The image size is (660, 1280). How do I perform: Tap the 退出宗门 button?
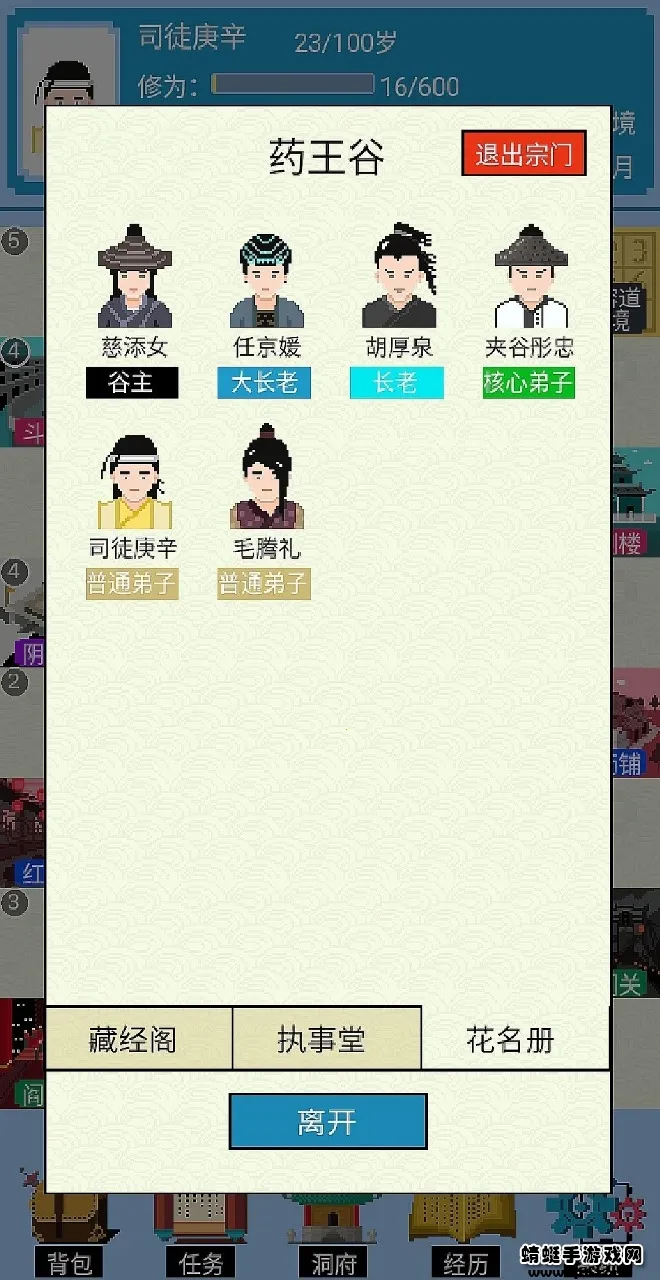click(x=523, y=155)
